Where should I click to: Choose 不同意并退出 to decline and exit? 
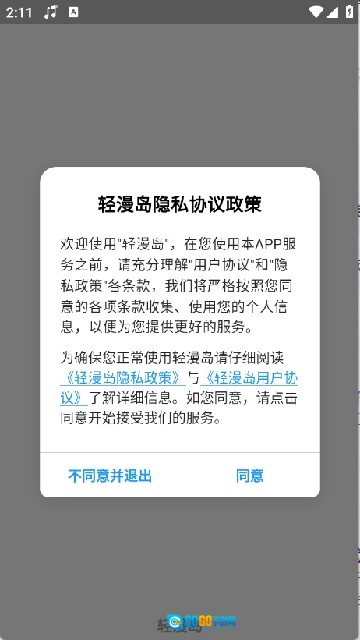(x=110, y=476)
